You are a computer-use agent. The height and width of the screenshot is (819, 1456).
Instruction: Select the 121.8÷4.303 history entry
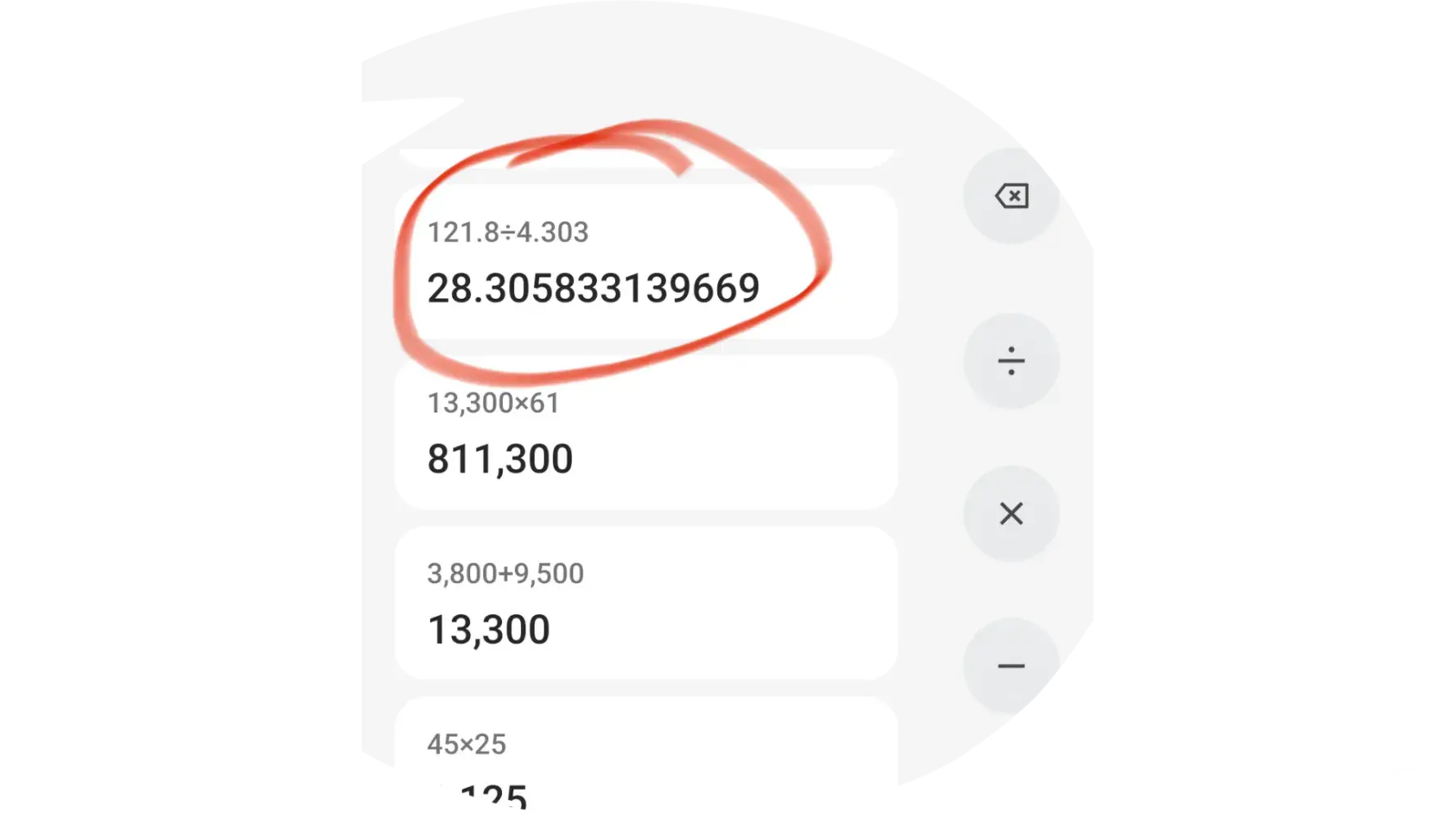(x=645, y=262)
